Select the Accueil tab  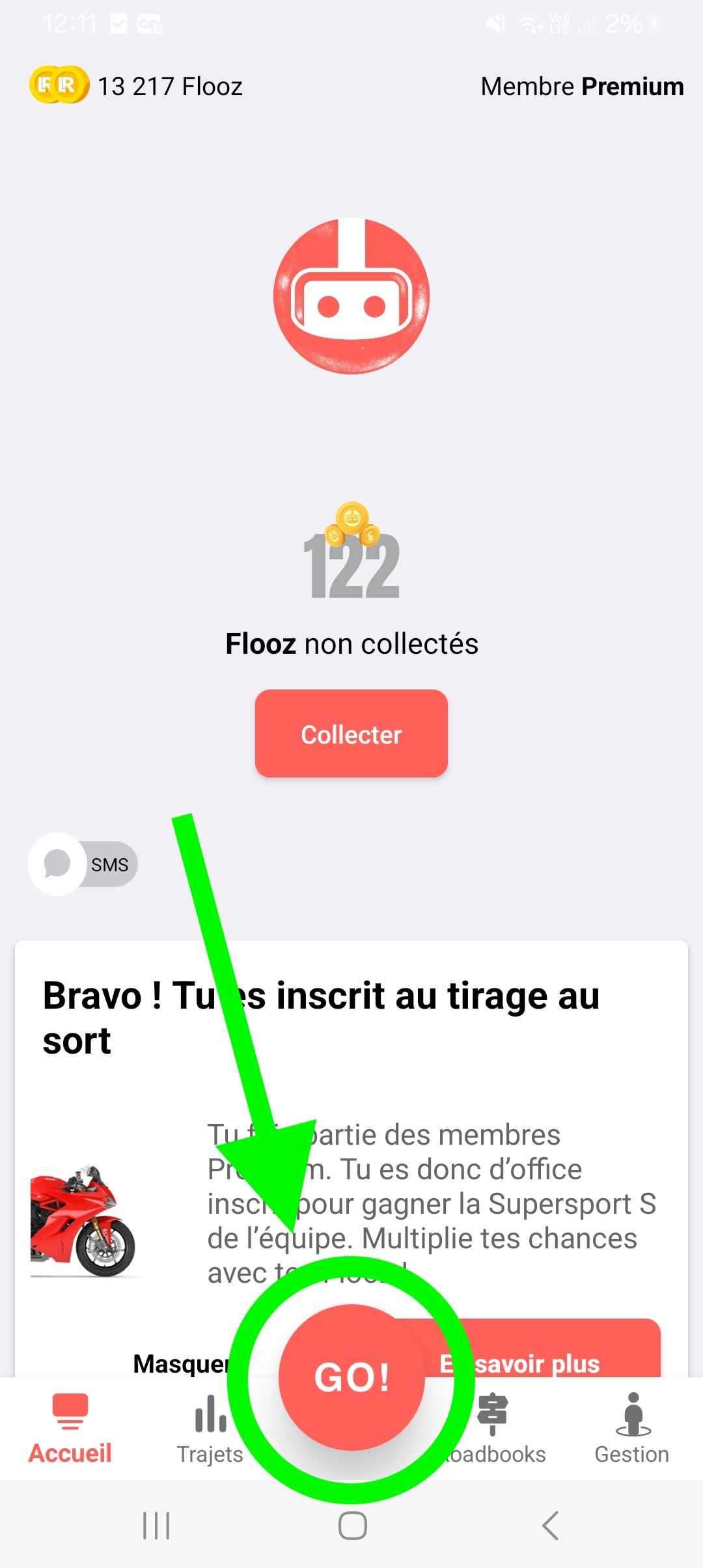tap(70, 1429)
